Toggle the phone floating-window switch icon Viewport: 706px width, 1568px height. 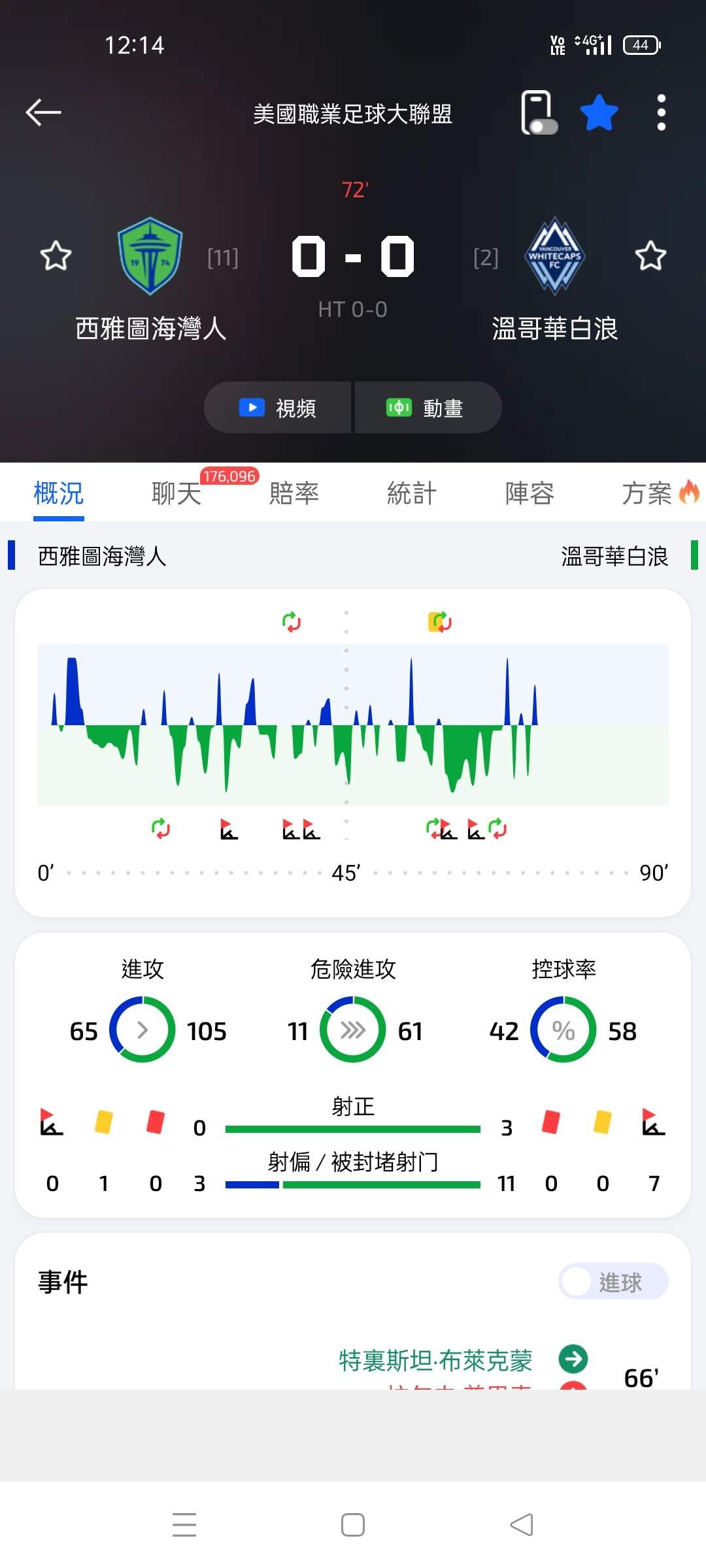(539, 112)
